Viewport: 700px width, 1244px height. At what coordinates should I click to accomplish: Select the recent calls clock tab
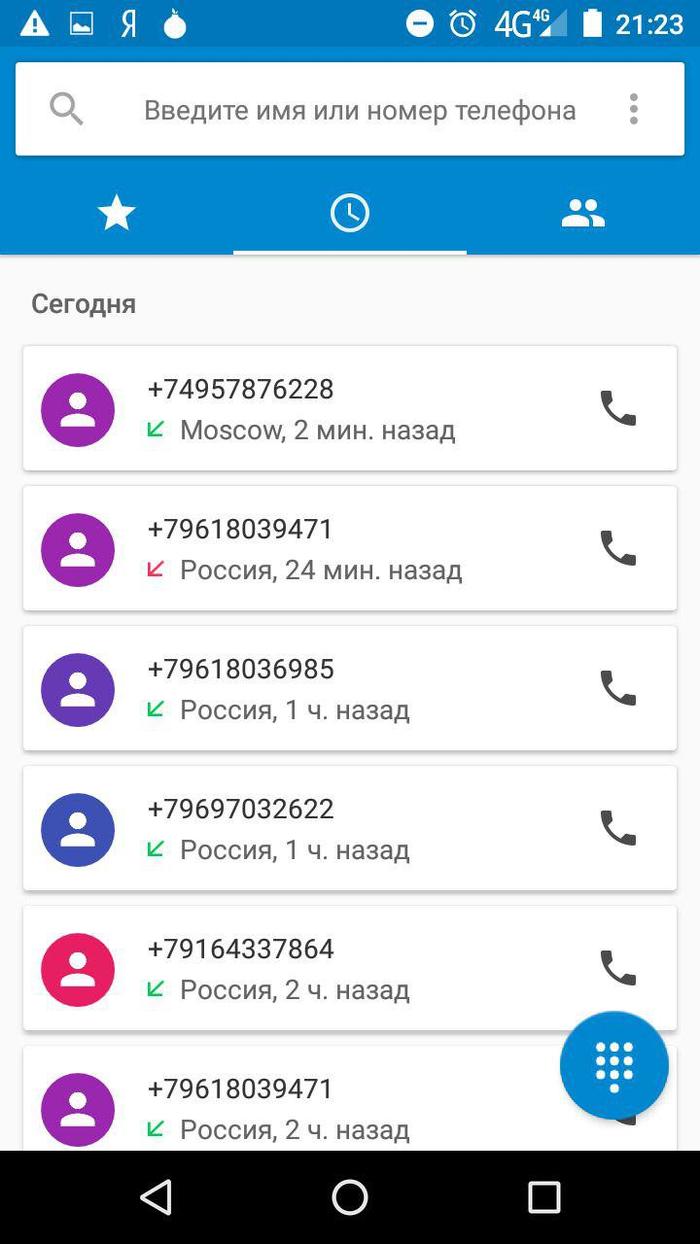(350, 213)
